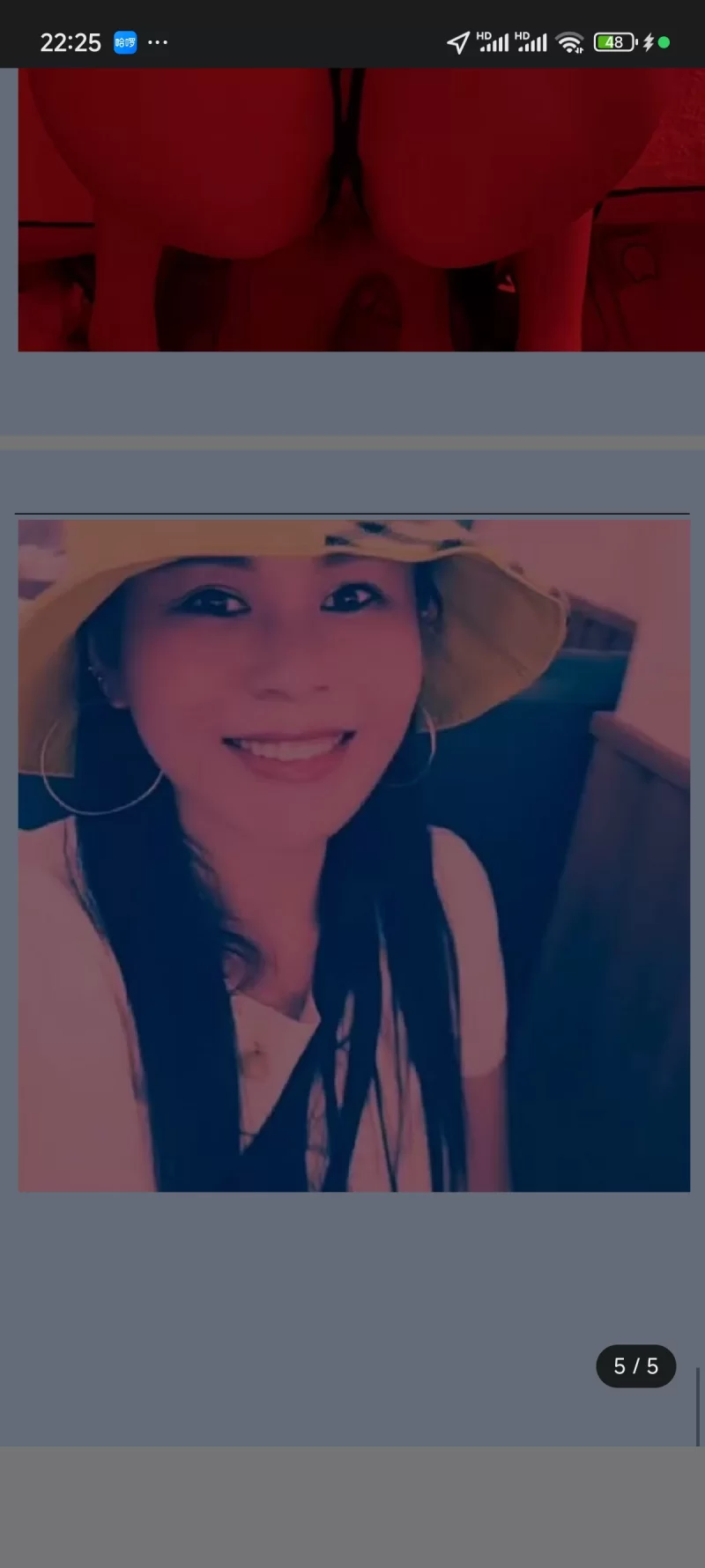The width and height of the screenshot is (705, 1568).
Task: Open the photo of woman in yellow hat
Action: [353, 854]
